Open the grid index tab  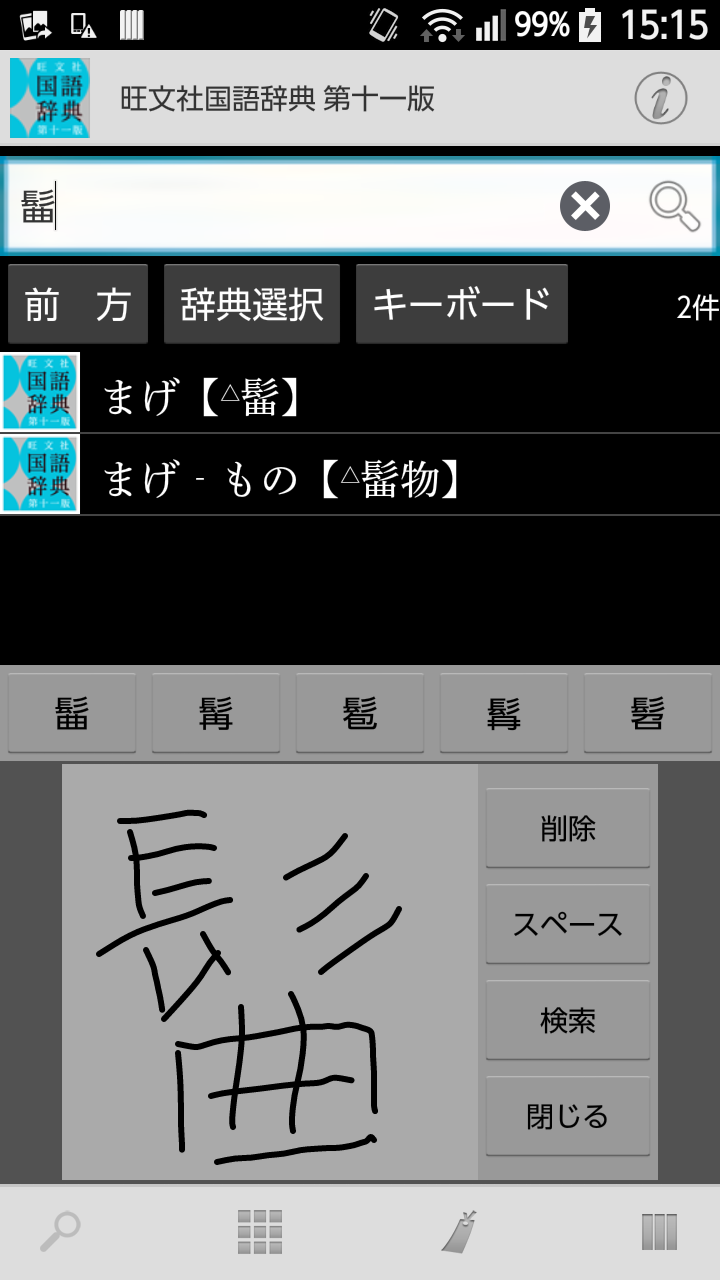pos(260,1231)
